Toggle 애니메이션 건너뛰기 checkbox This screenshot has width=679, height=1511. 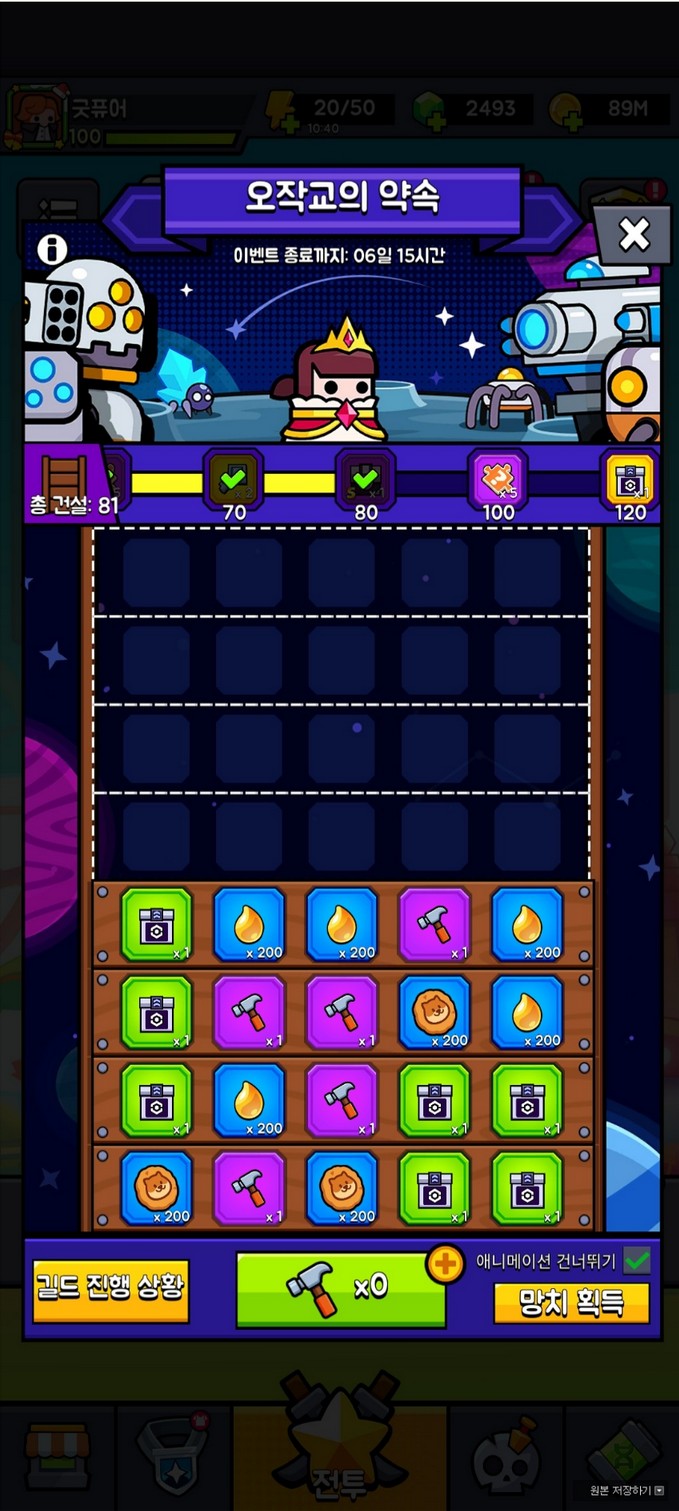(636, 1260)
